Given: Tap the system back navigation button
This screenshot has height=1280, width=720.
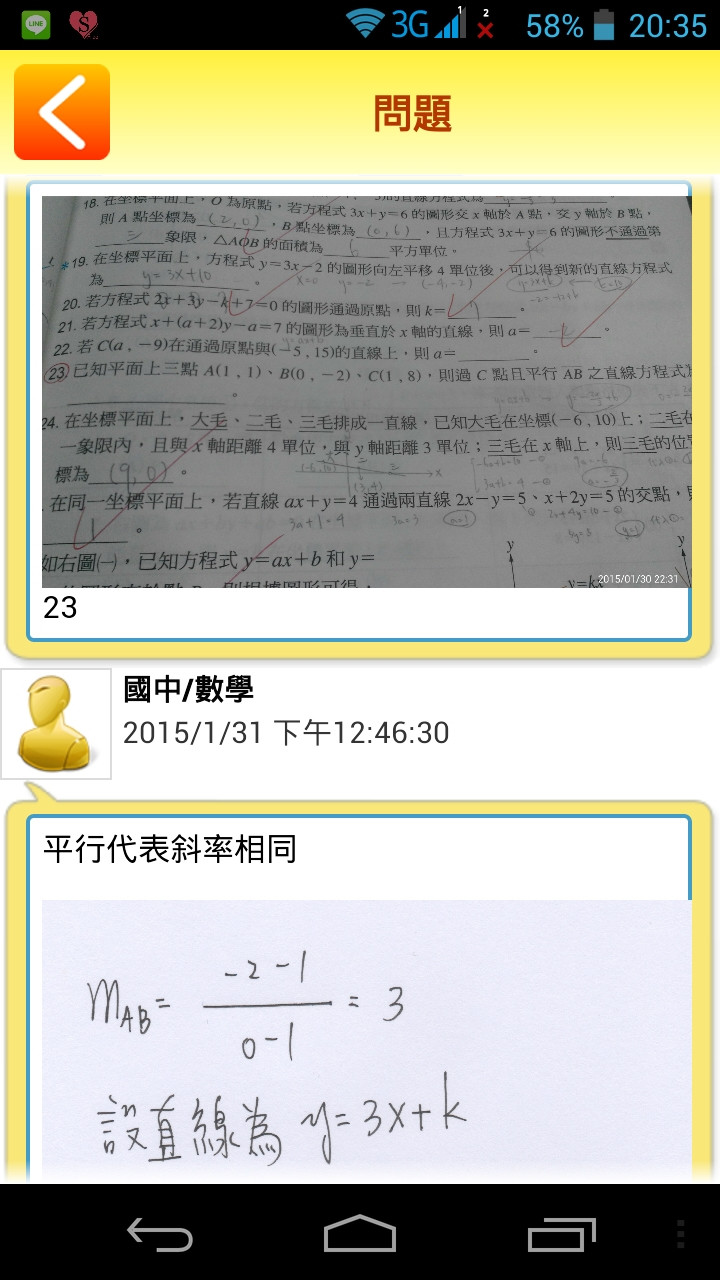Looking at the screenshot, I should 160,1233.
